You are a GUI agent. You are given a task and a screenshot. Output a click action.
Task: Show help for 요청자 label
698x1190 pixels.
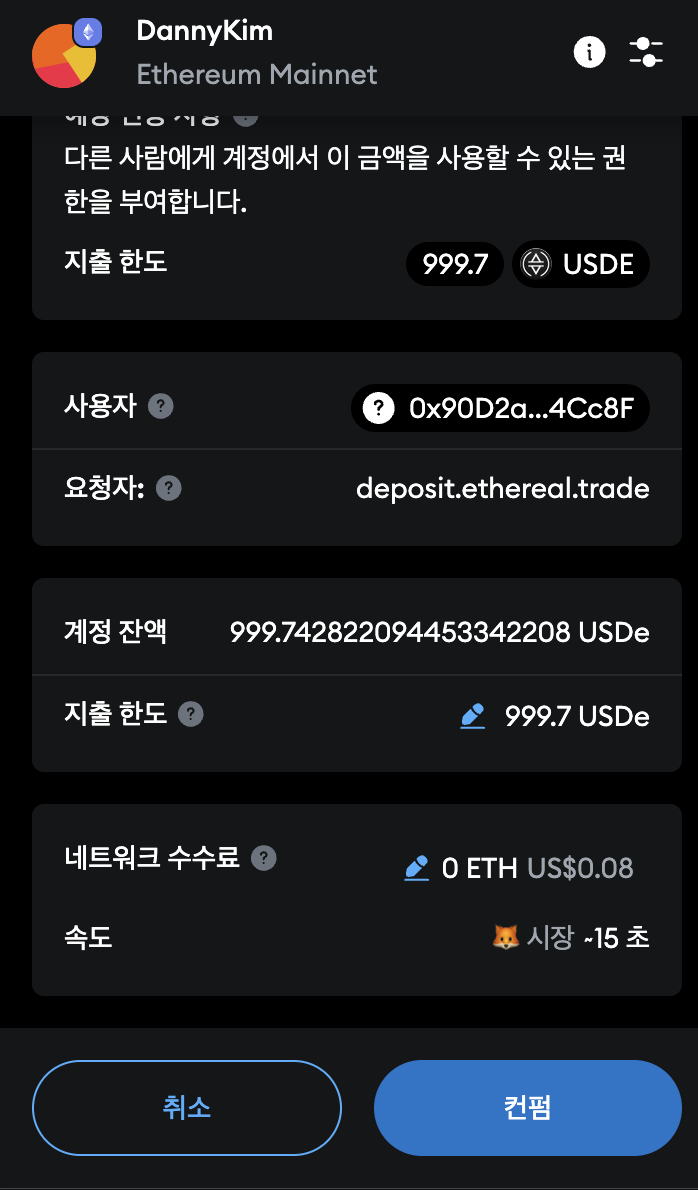tap(169, 489)
